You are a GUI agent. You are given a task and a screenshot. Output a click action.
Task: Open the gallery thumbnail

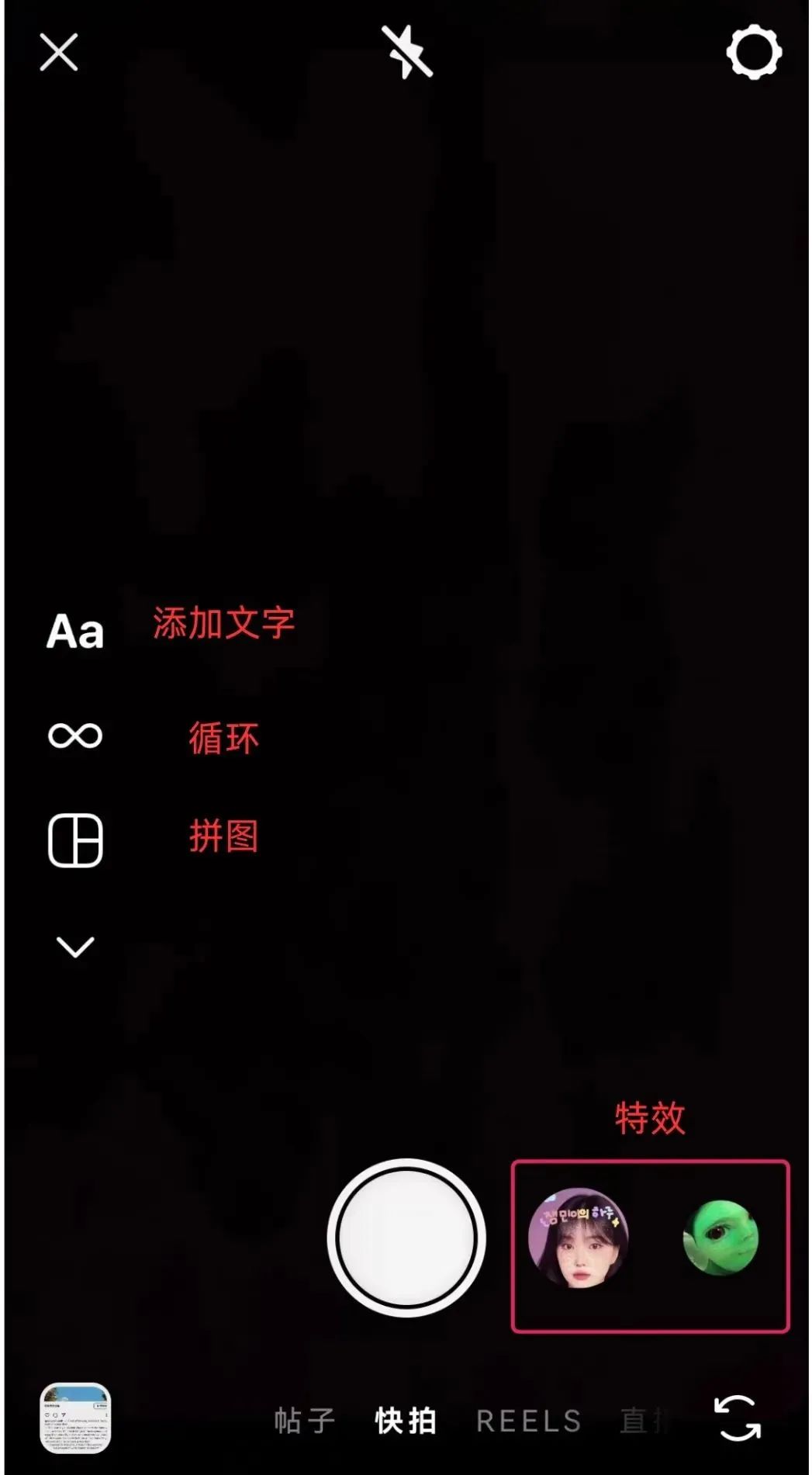tap(75, 1418)
